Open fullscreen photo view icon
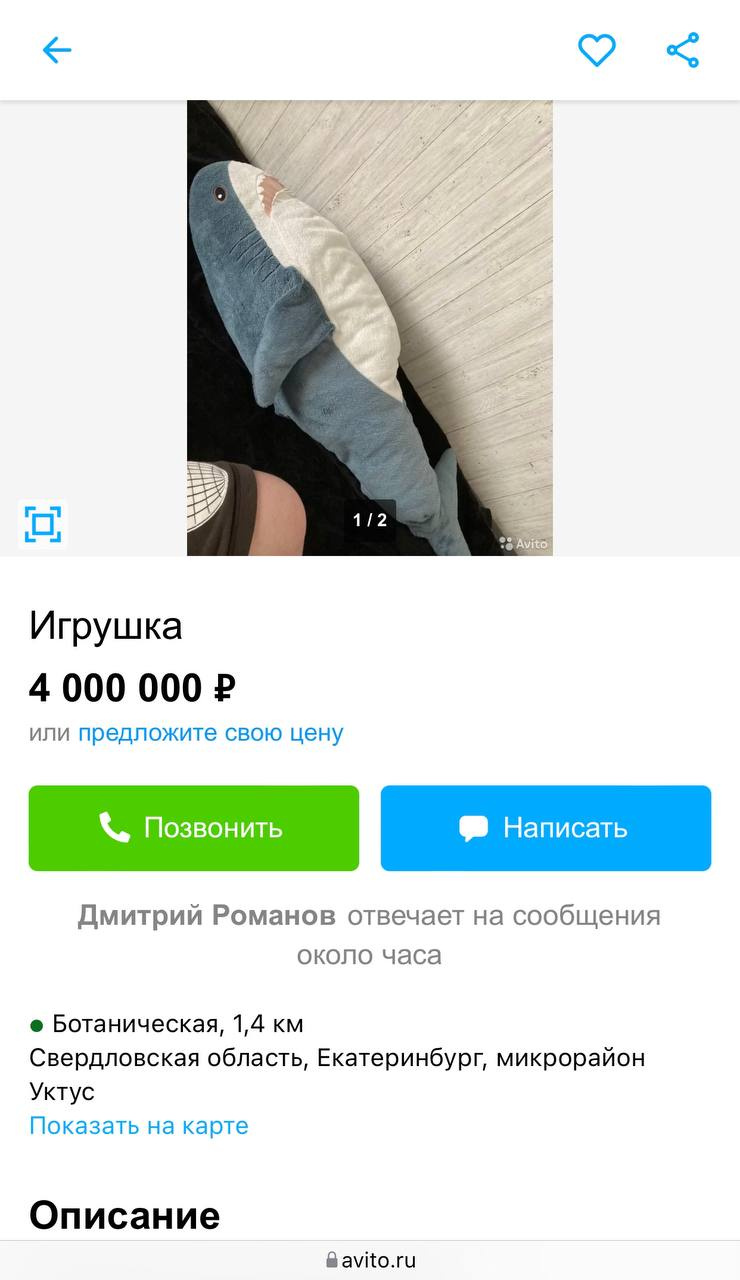This screenshot has width=740, height=1280. (x=43, y=524)
